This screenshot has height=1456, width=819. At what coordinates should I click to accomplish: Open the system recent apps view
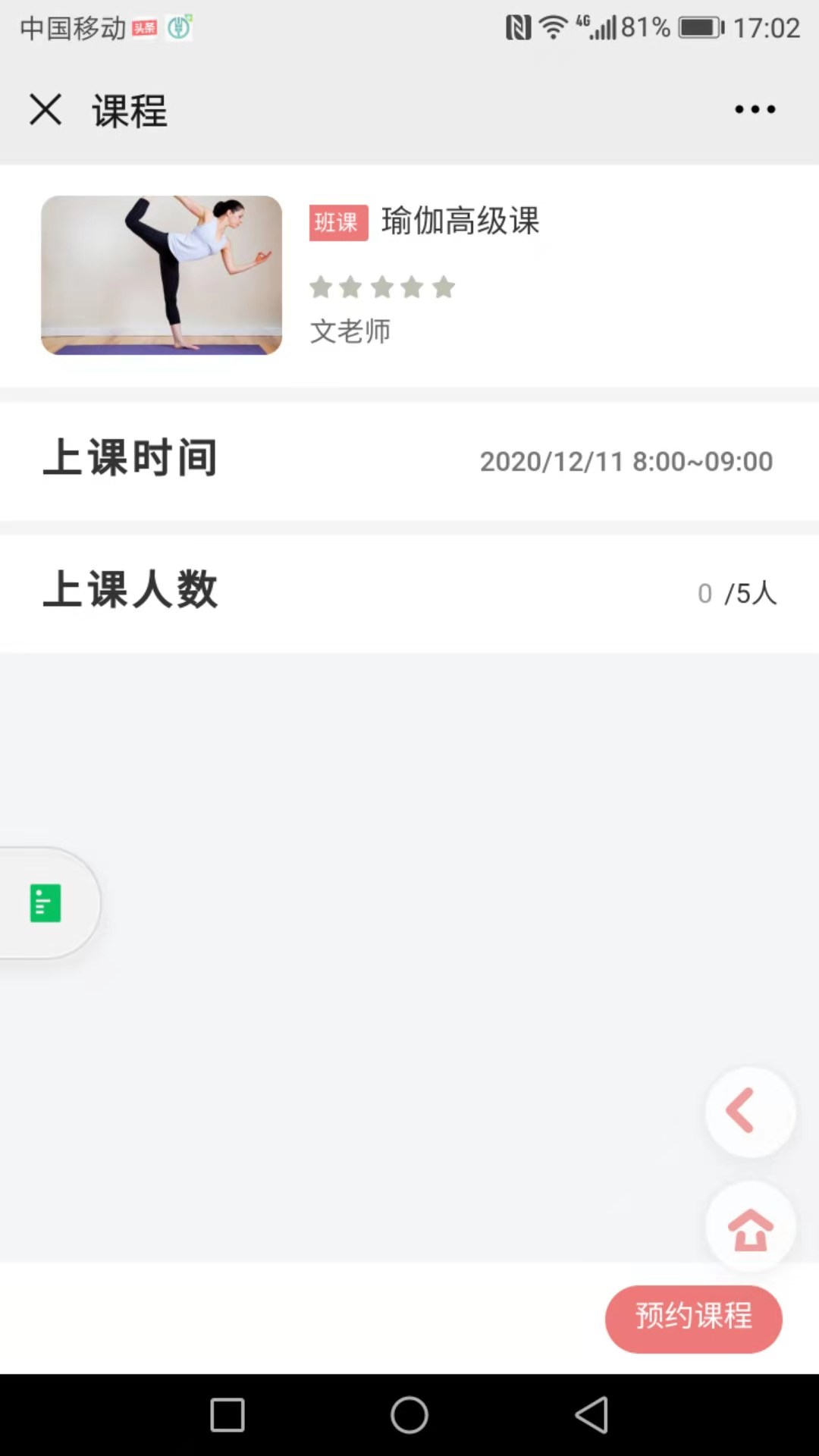[227, 1415]
